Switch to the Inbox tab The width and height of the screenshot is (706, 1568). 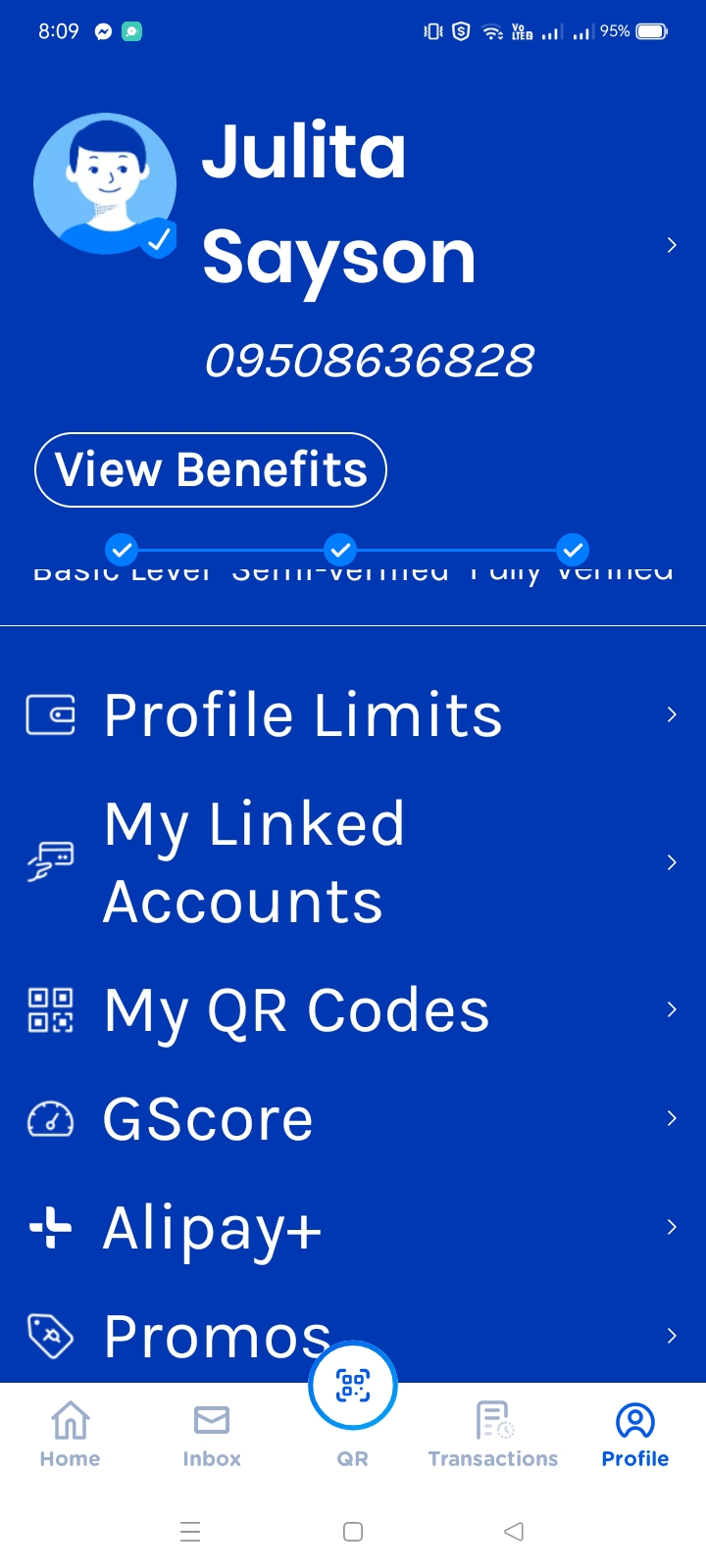[x=211, y=1434]
